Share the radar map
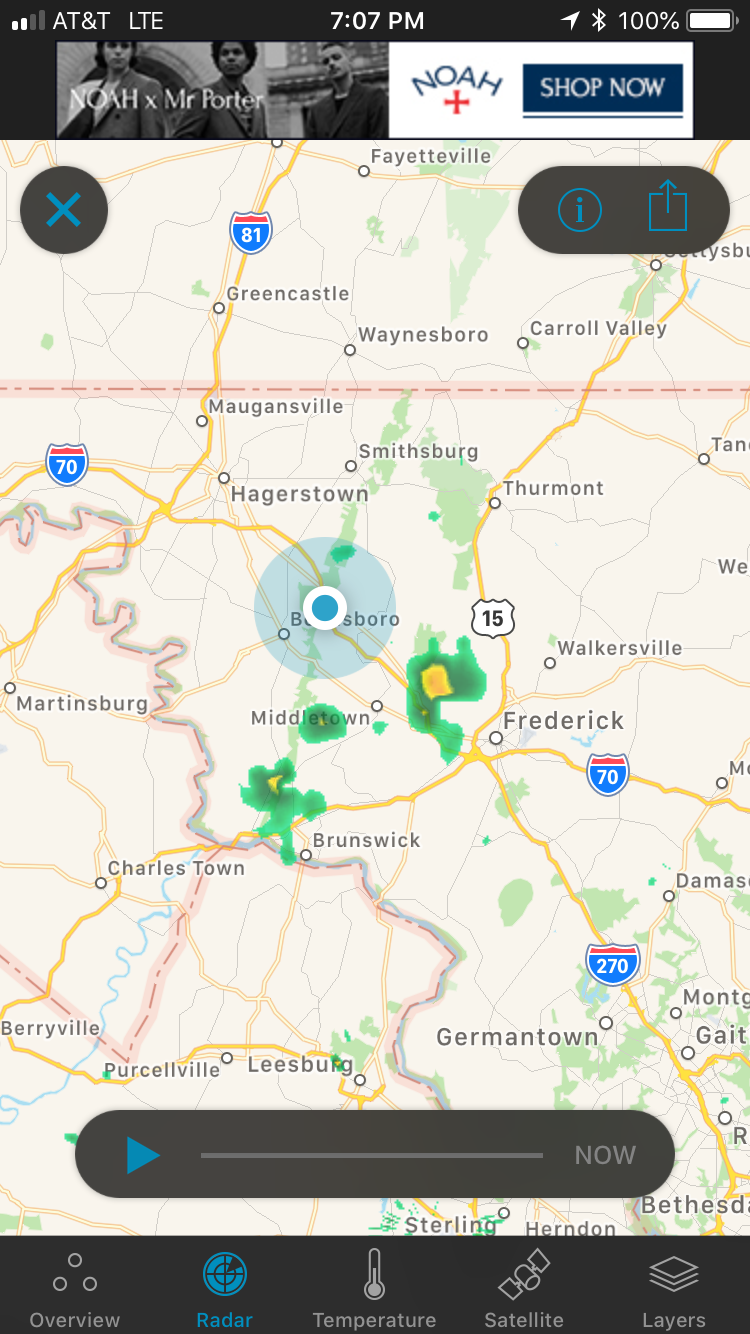 click(x=668, y=209)
